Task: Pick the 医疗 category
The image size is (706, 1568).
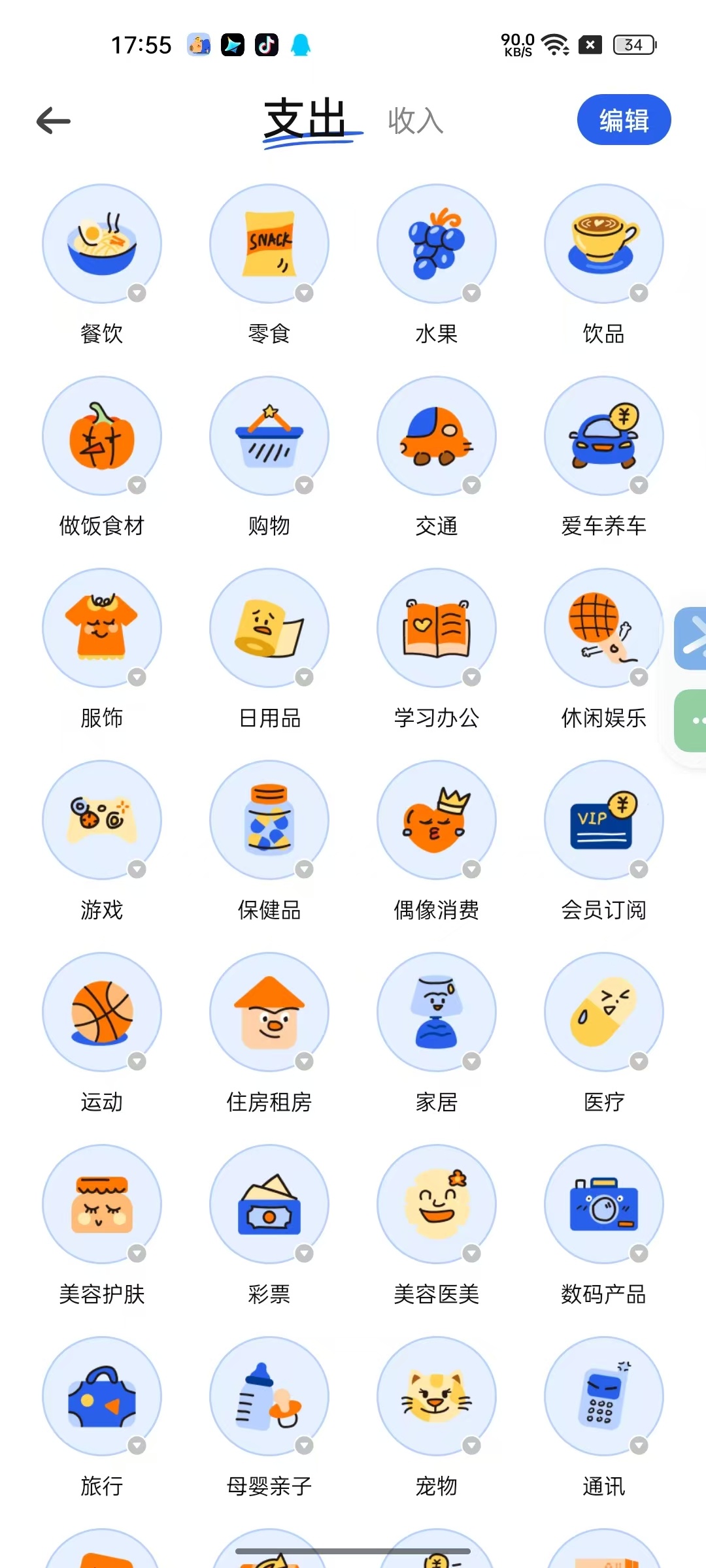Action: pyautogui.click(x=604, y=1012)
